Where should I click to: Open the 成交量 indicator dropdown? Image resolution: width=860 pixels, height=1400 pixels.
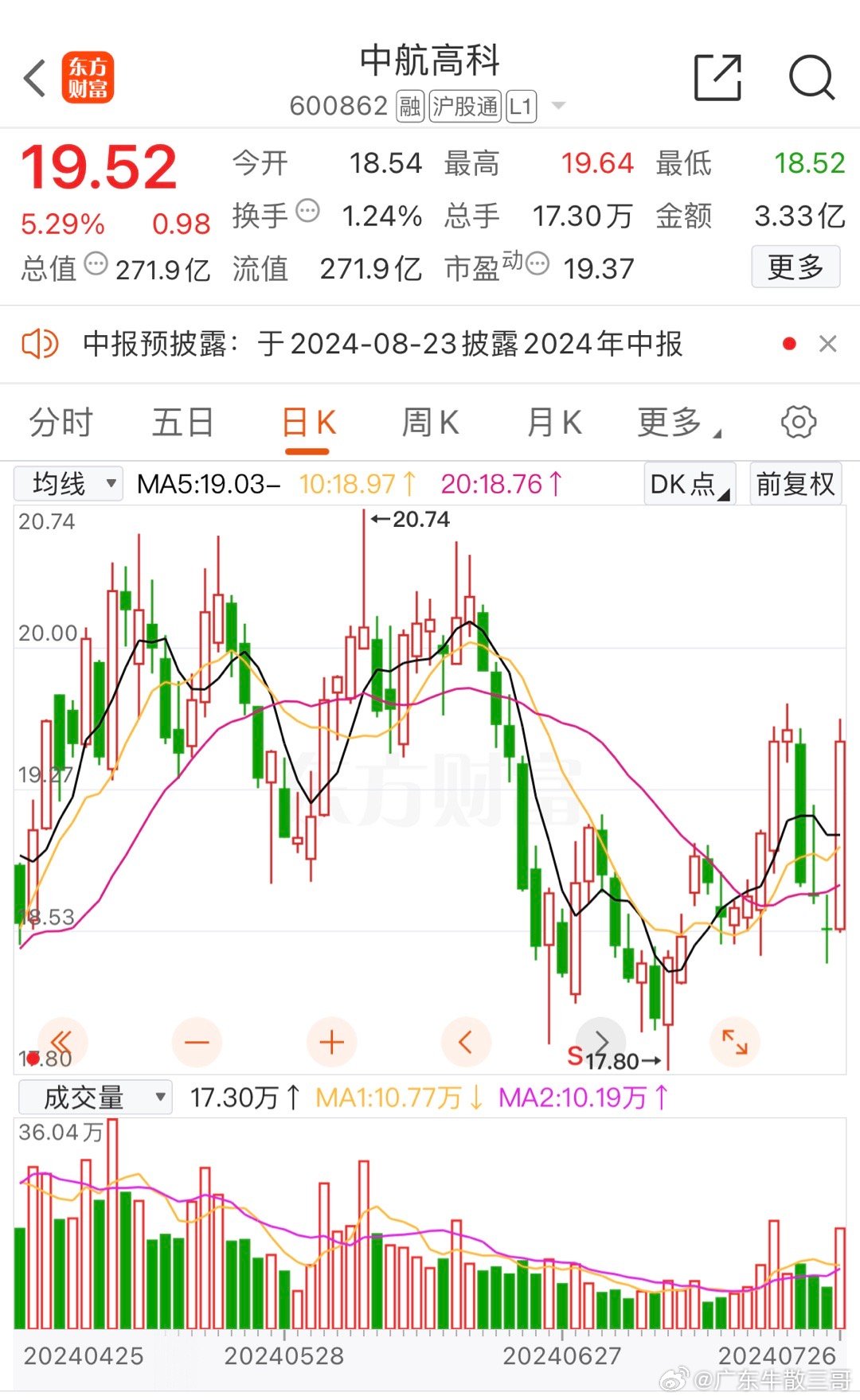(96, 1098)
